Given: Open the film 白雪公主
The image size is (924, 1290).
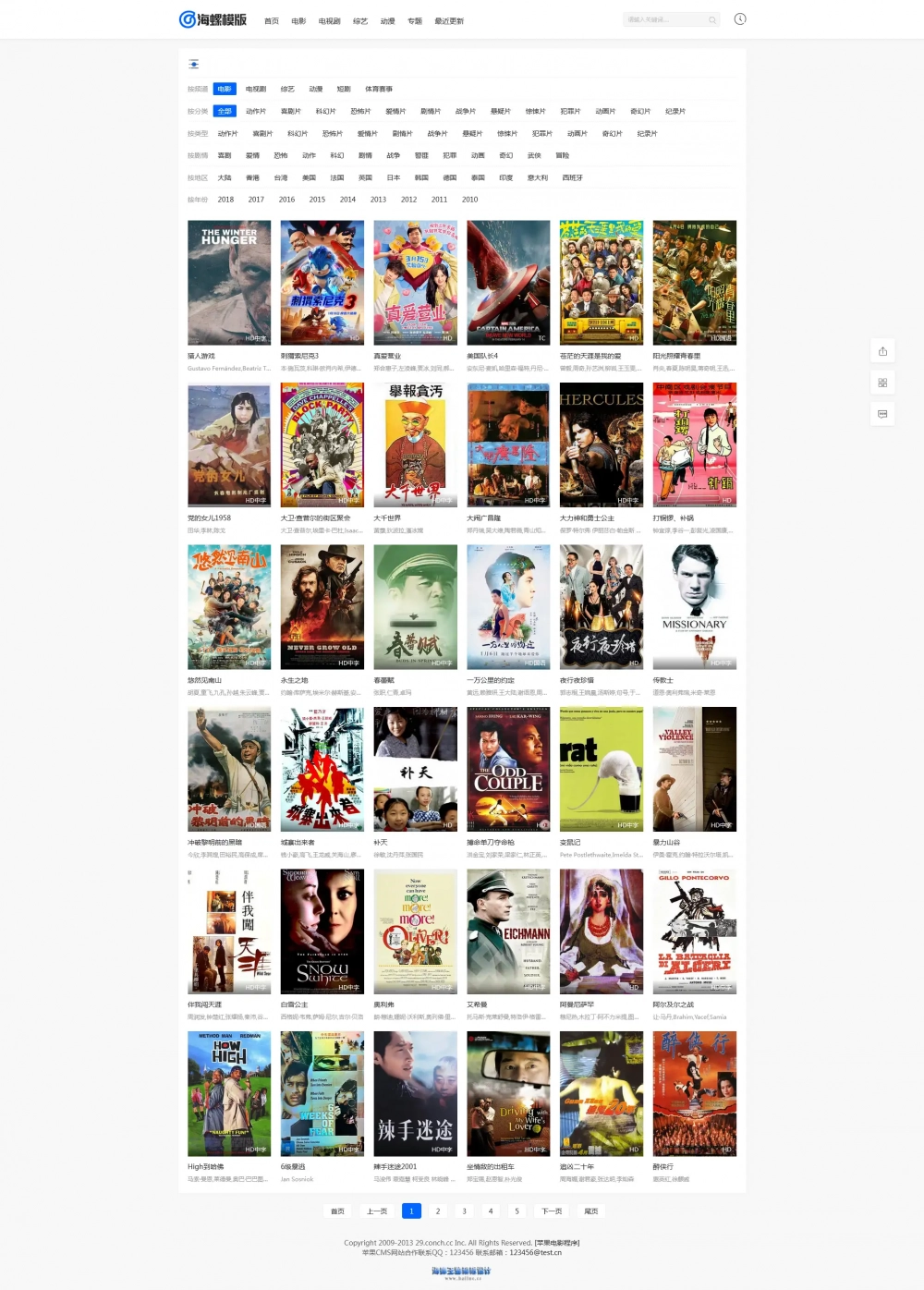Looking at the screenshot, I should coord(322,931).
